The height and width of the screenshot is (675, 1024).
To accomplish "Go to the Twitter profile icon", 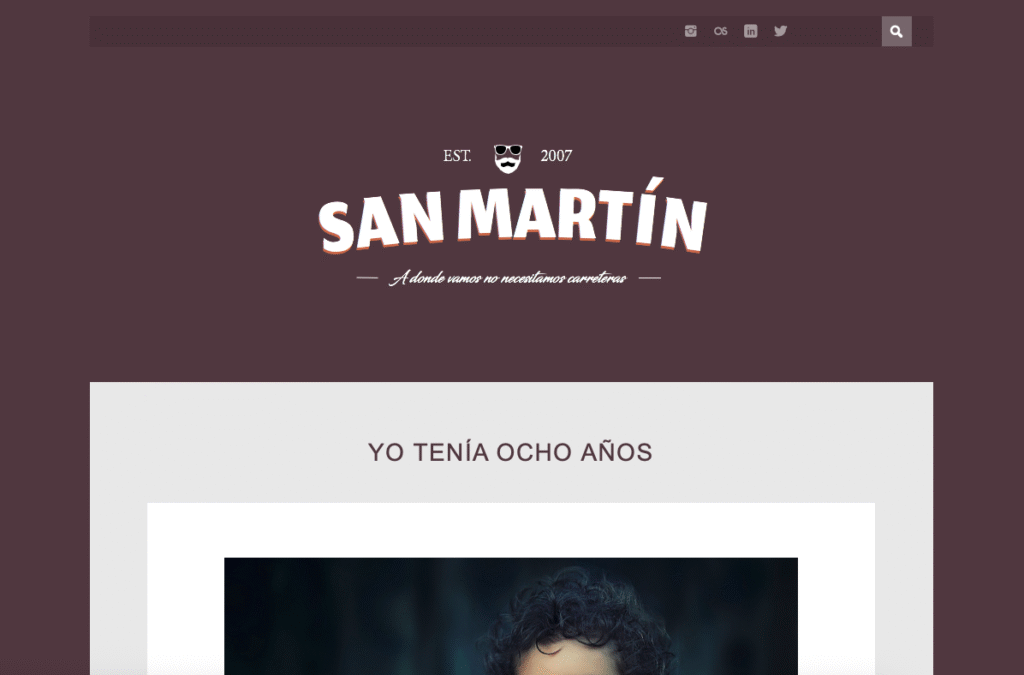I will click(781, 31).
